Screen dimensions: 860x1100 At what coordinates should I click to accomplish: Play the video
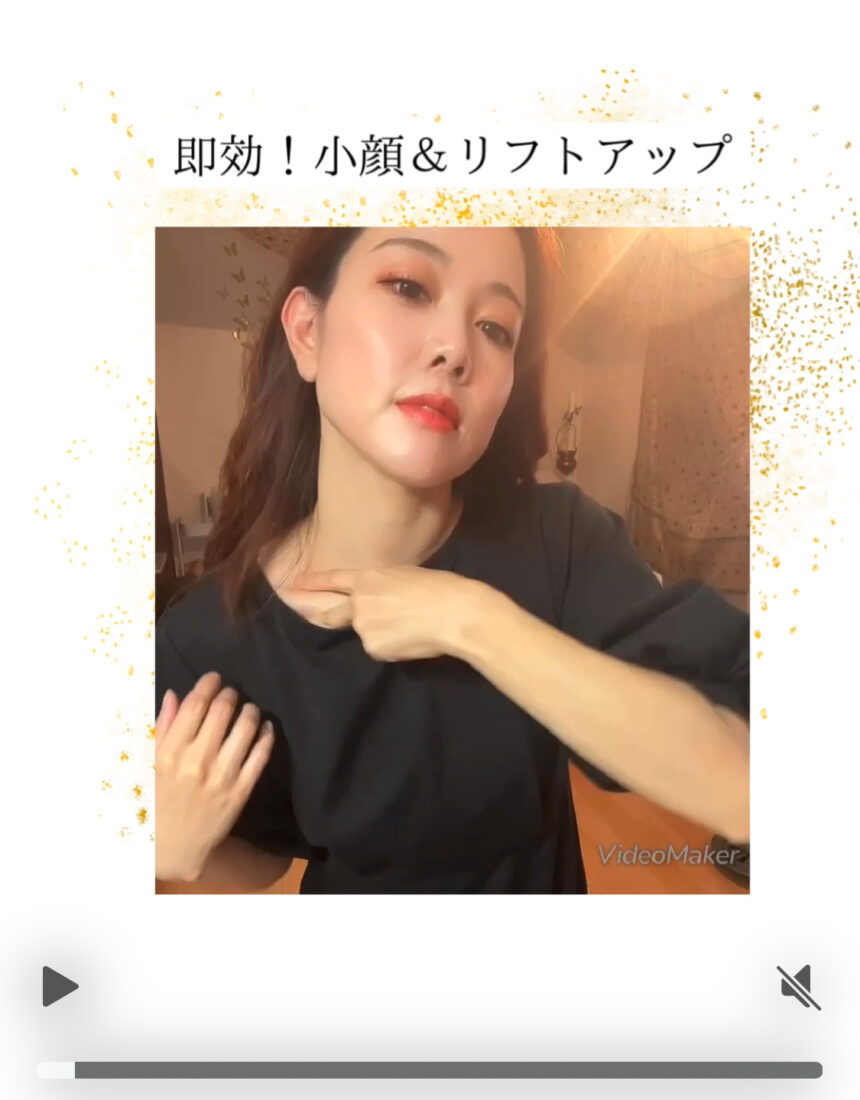point(59,986)
